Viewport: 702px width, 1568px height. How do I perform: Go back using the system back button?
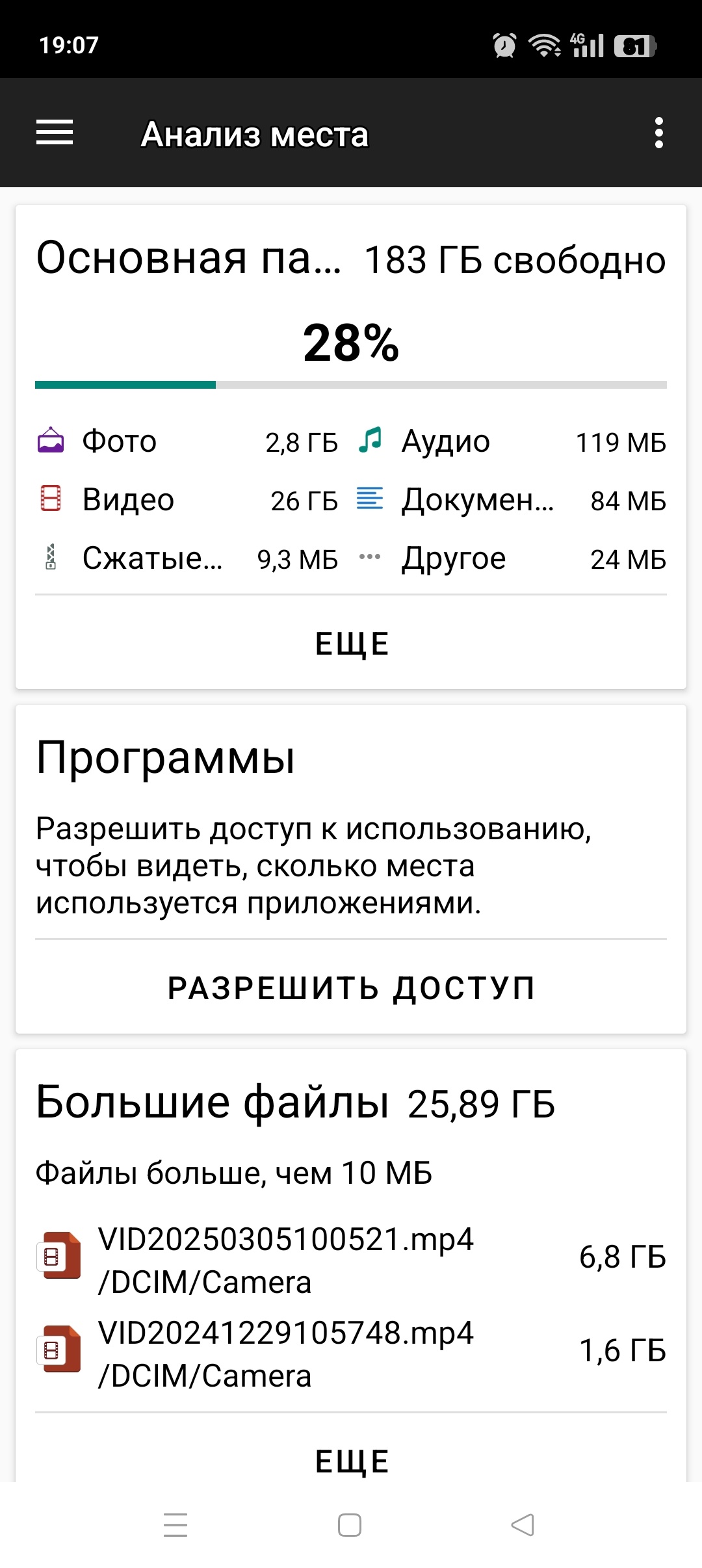point(523,1525)
